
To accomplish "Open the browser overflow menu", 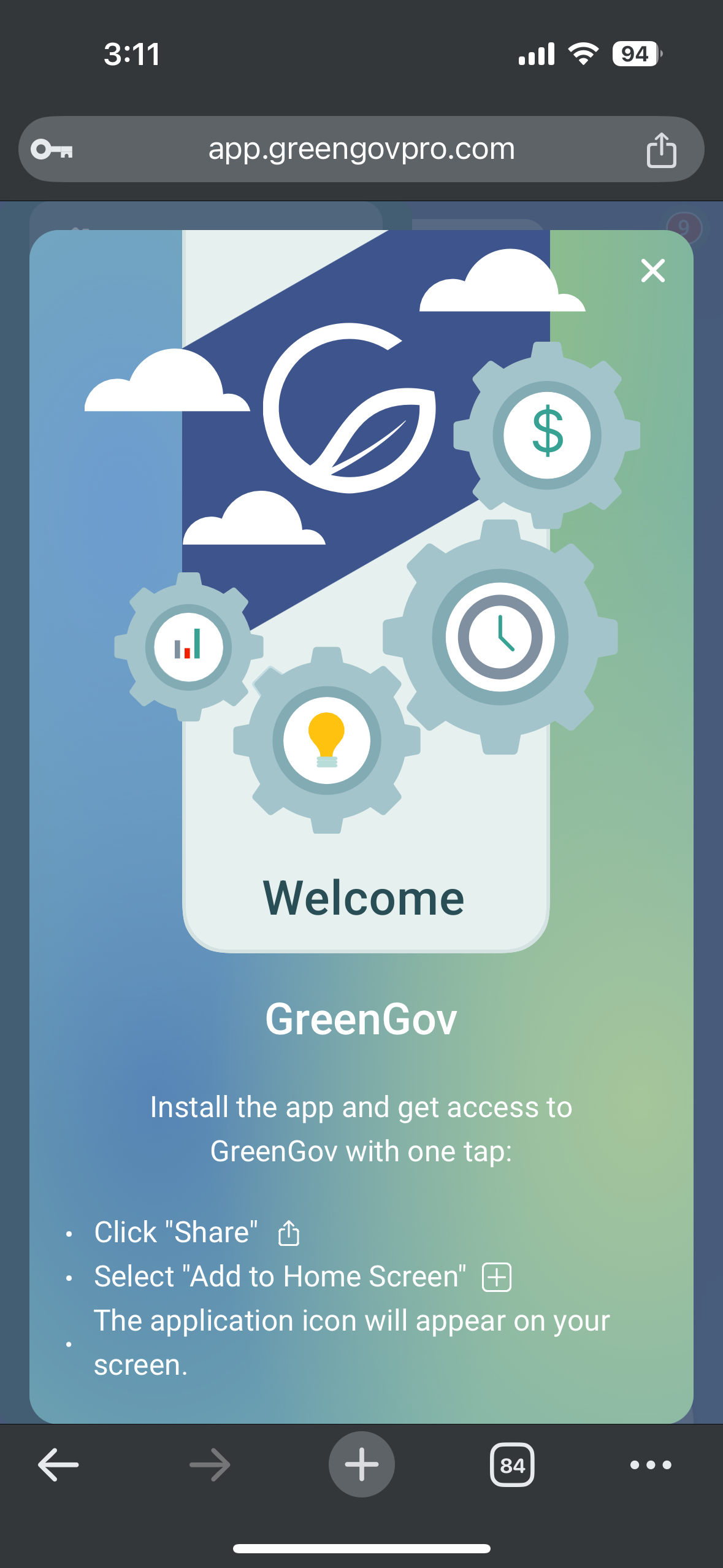I will (x=650, y=1465).
